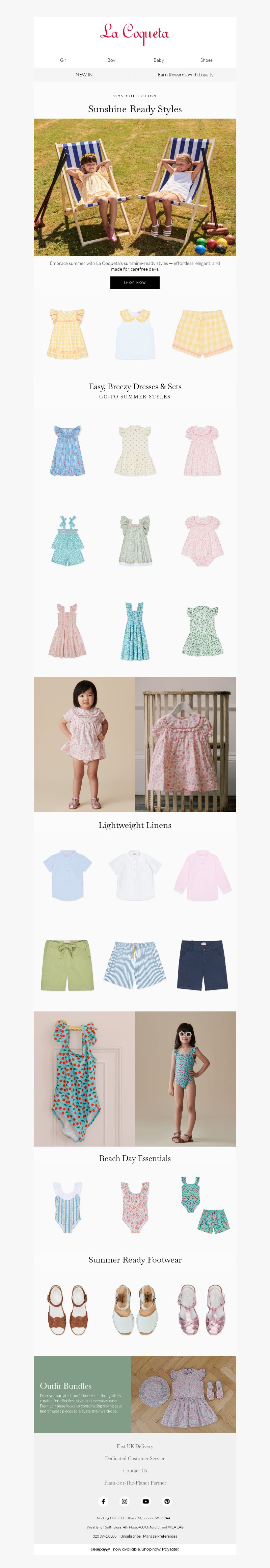Tap the Contact Us link
This screenshot has height=1568, width=270.
point(135,1471)
